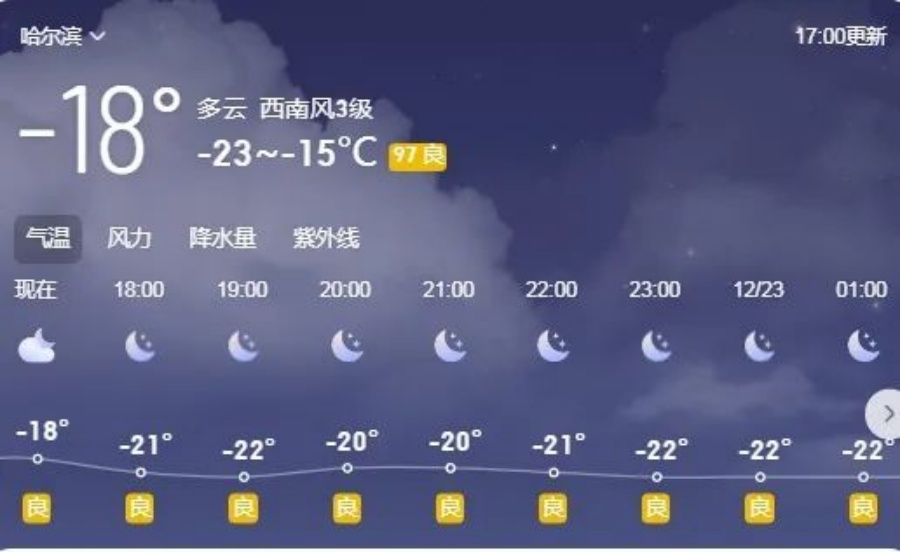Select the 气温 tab
Image resolution: width=900 pixels, height=552 pixels.
[48, 238]
